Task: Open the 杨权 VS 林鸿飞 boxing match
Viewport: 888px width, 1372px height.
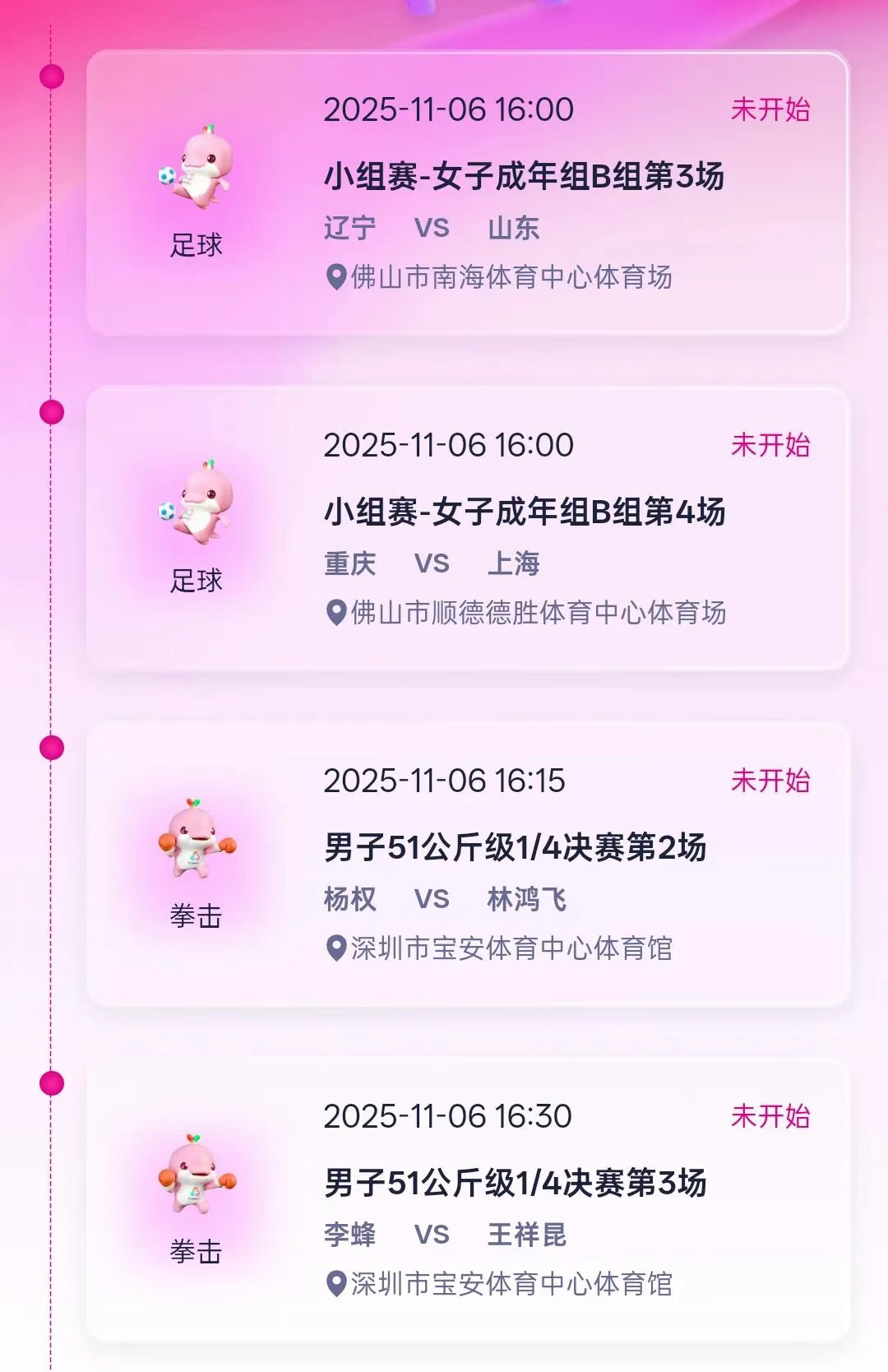Action: pos(467,865)
